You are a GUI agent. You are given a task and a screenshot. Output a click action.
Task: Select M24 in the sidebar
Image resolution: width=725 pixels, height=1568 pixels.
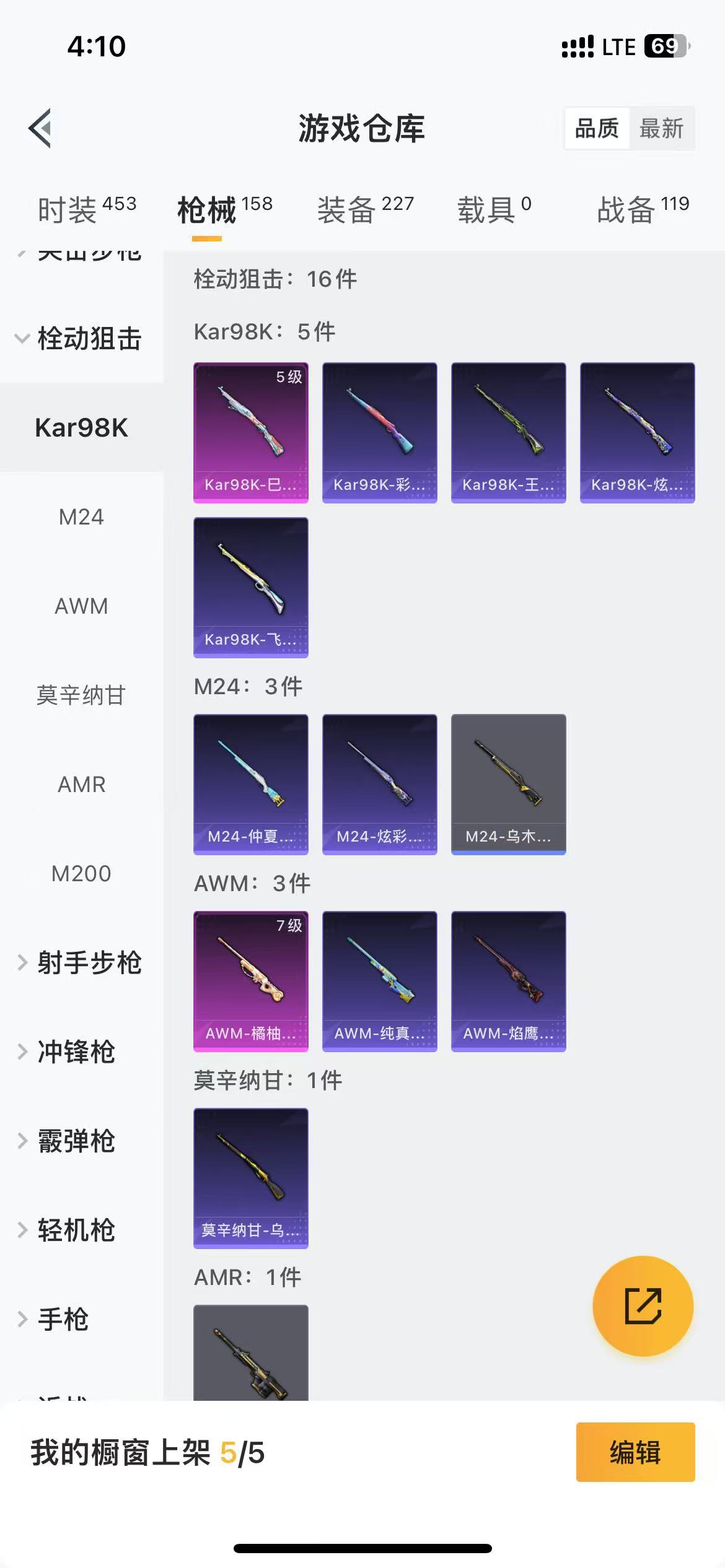[81, 517]
